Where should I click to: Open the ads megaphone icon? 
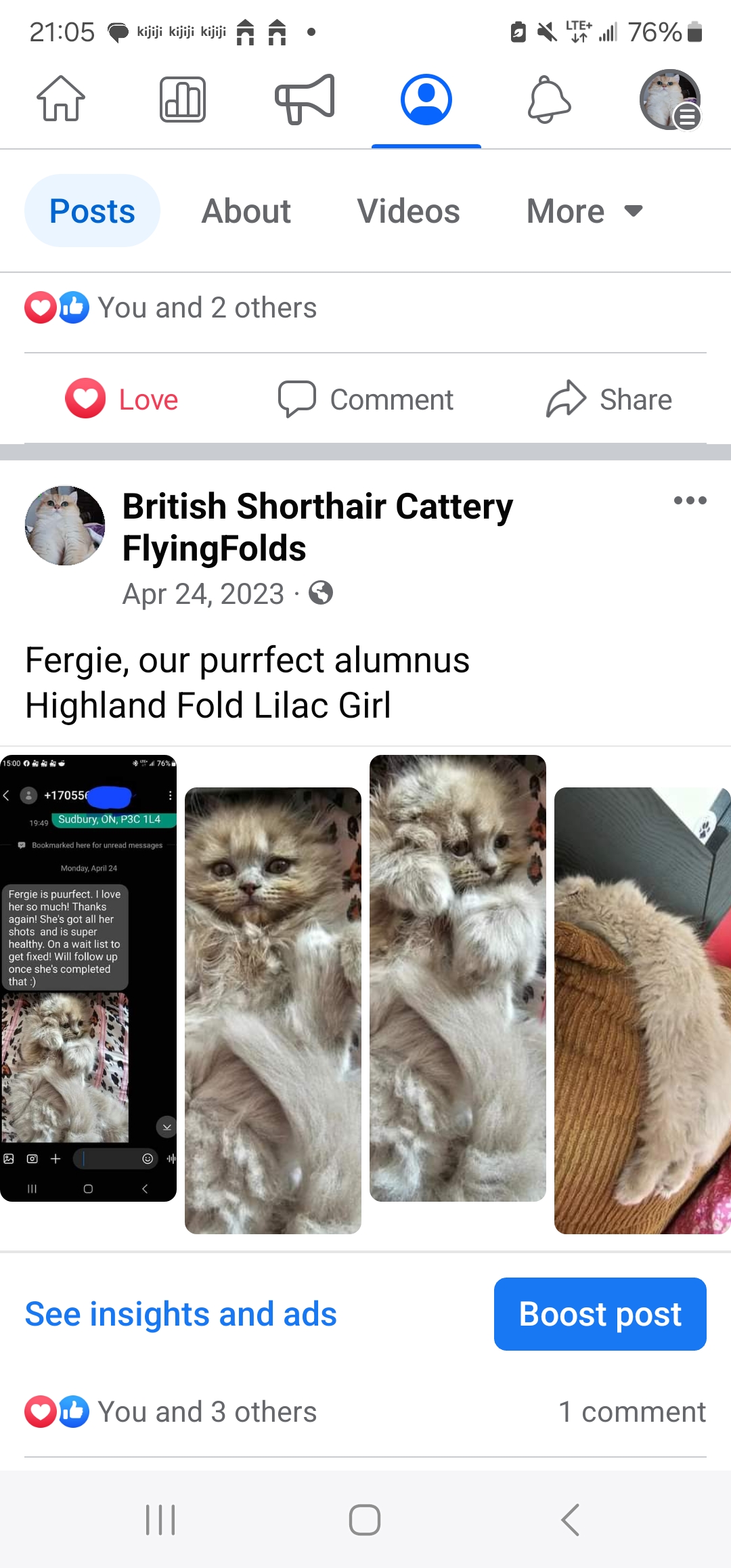pos(305,100)
